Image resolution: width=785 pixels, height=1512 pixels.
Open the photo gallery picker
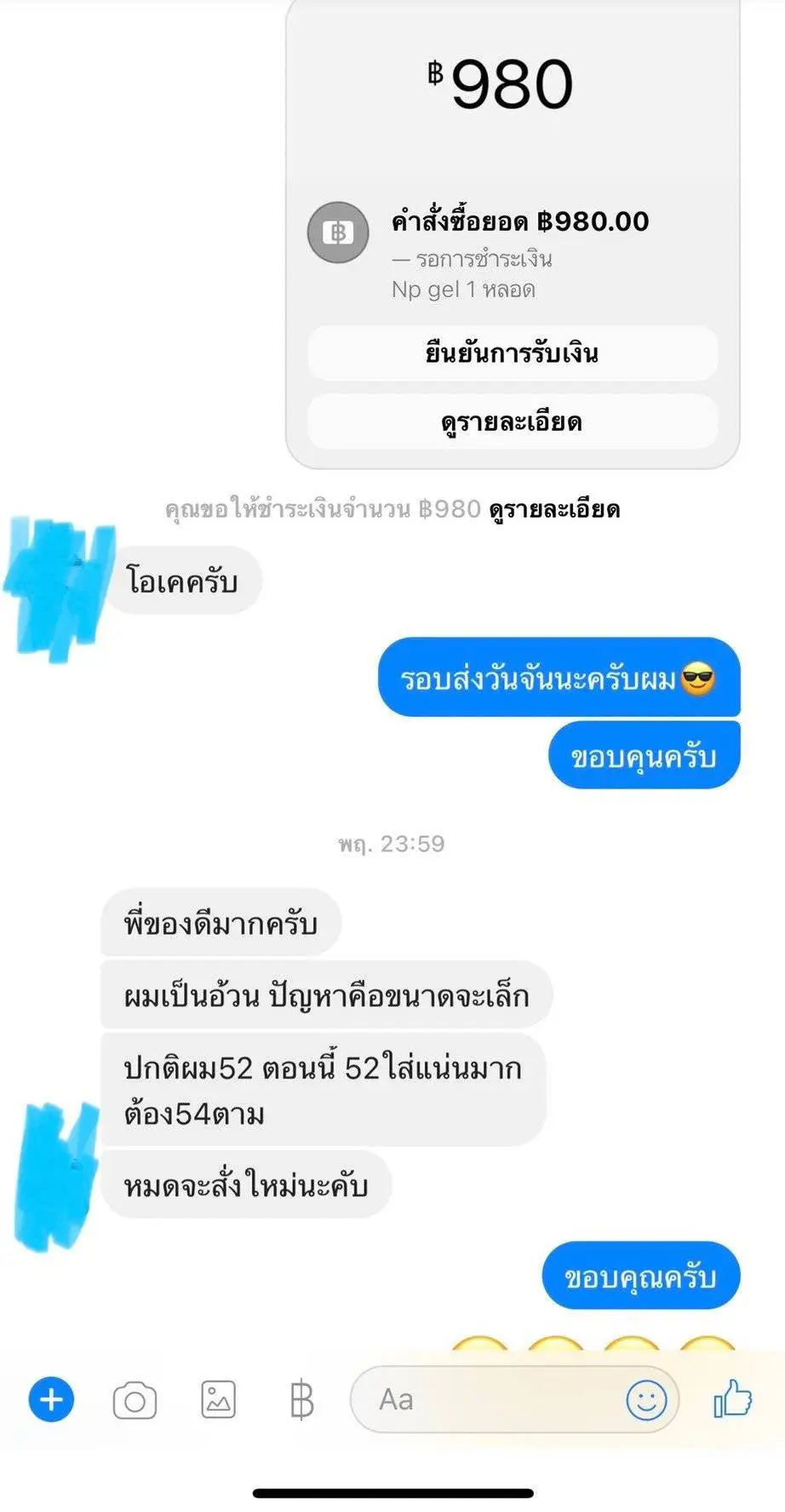218,1400
